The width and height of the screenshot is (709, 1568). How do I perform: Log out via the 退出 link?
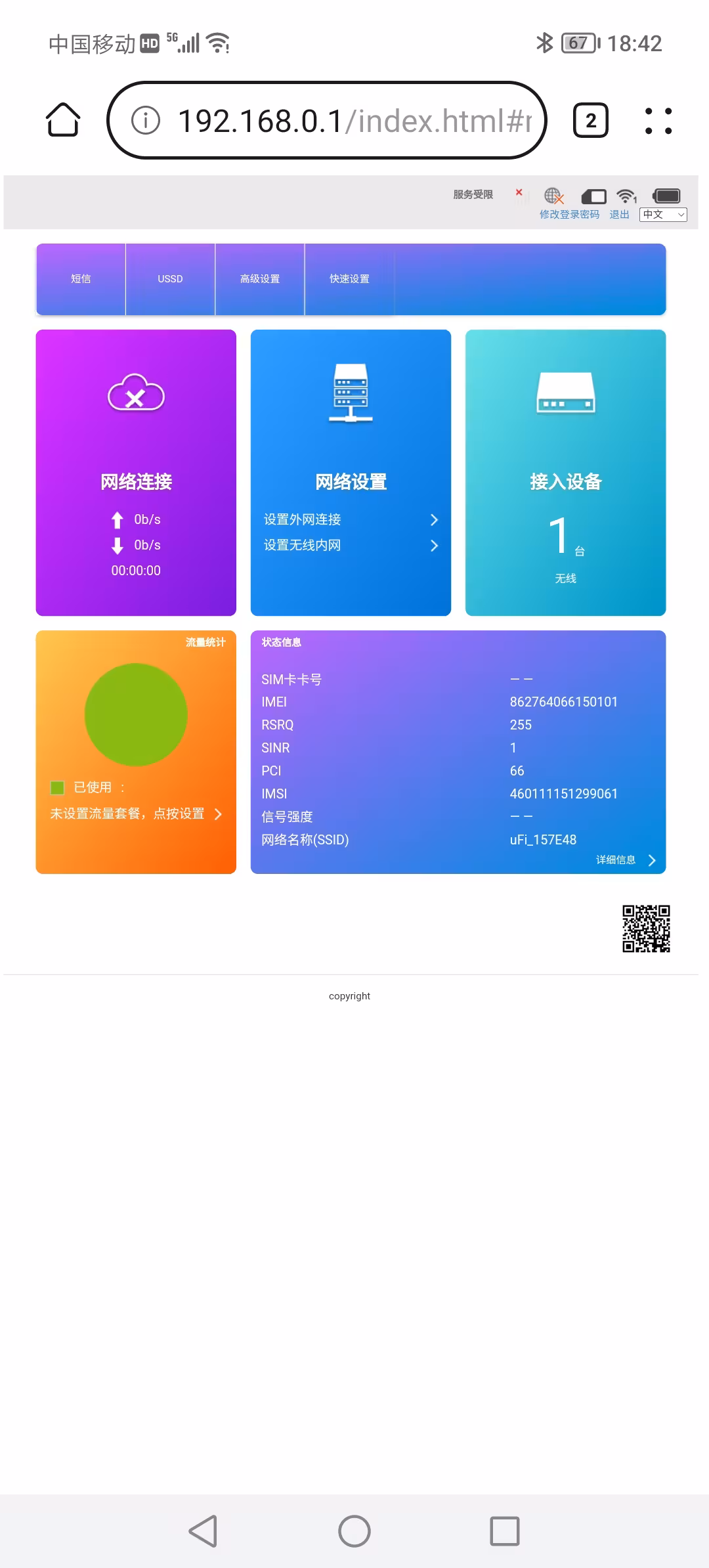click(x=619, y=215)
